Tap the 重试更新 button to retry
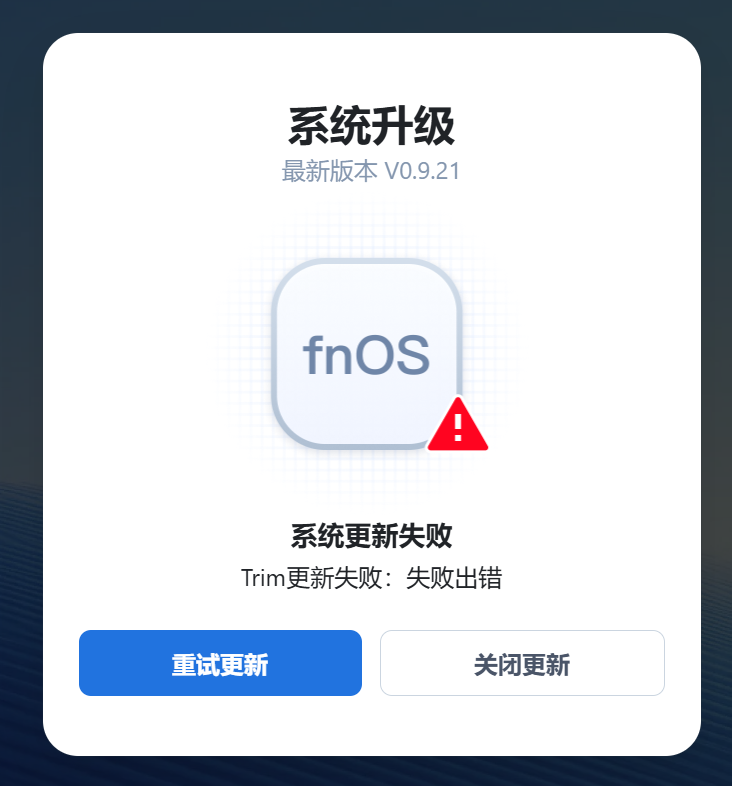This screenshot has width=732, height=786. 220,663
